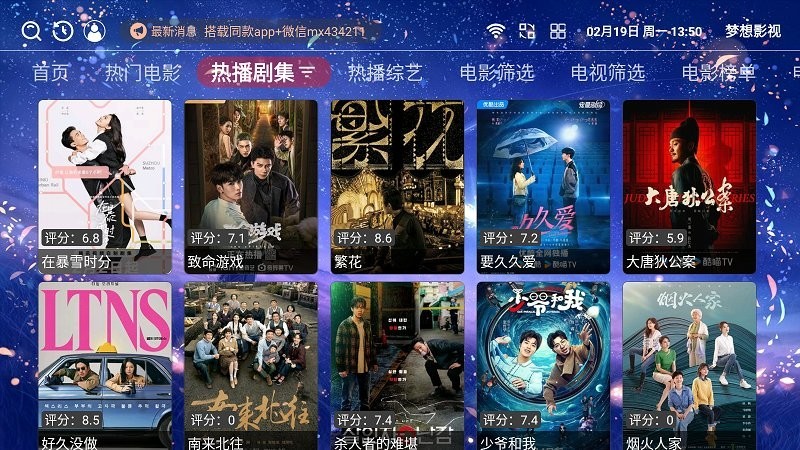Screen dimensions: 800x450
Task: Open the grid layout icon
Action: (558, 31)
